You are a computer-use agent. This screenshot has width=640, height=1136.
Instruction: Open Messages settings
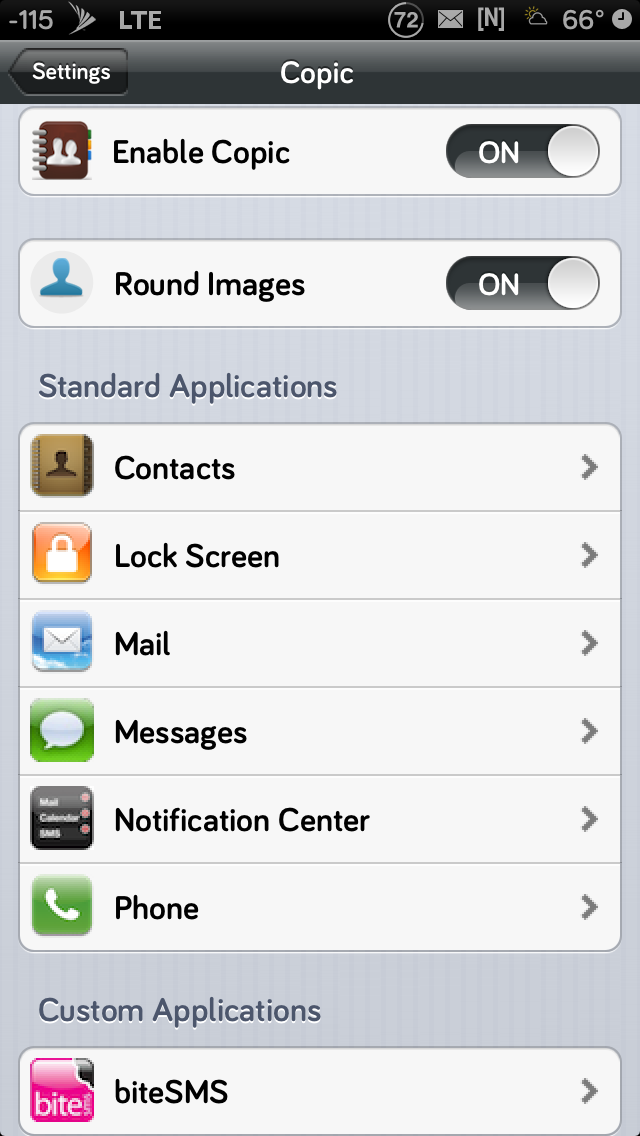pos(320,732)
